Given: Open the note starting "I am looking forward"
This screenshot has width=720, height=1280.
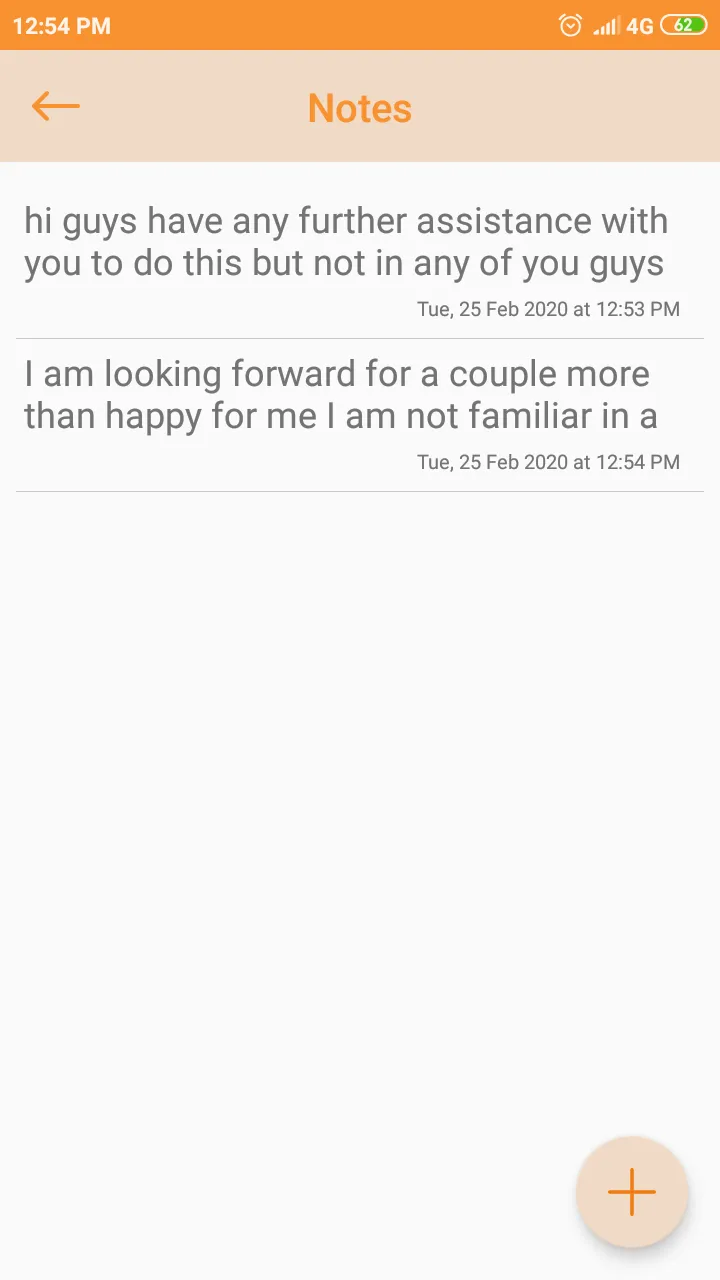Looking at the screenshot, I should [360, 415].
